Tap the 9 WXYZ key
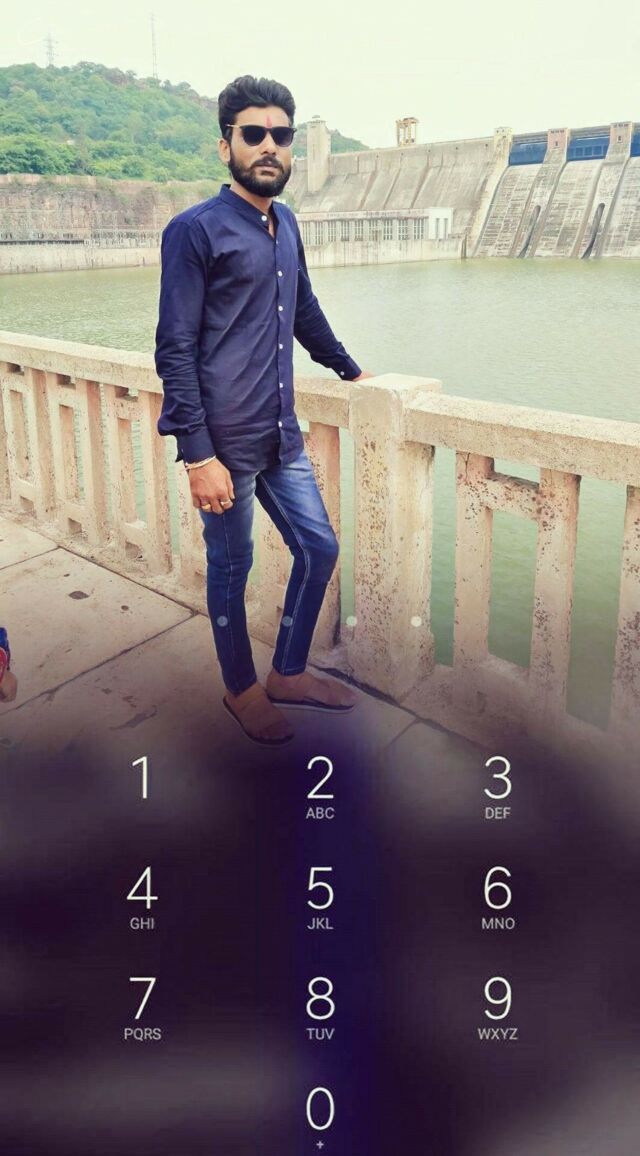This screenshot has width=640, height=1156. coord(497,1008)
